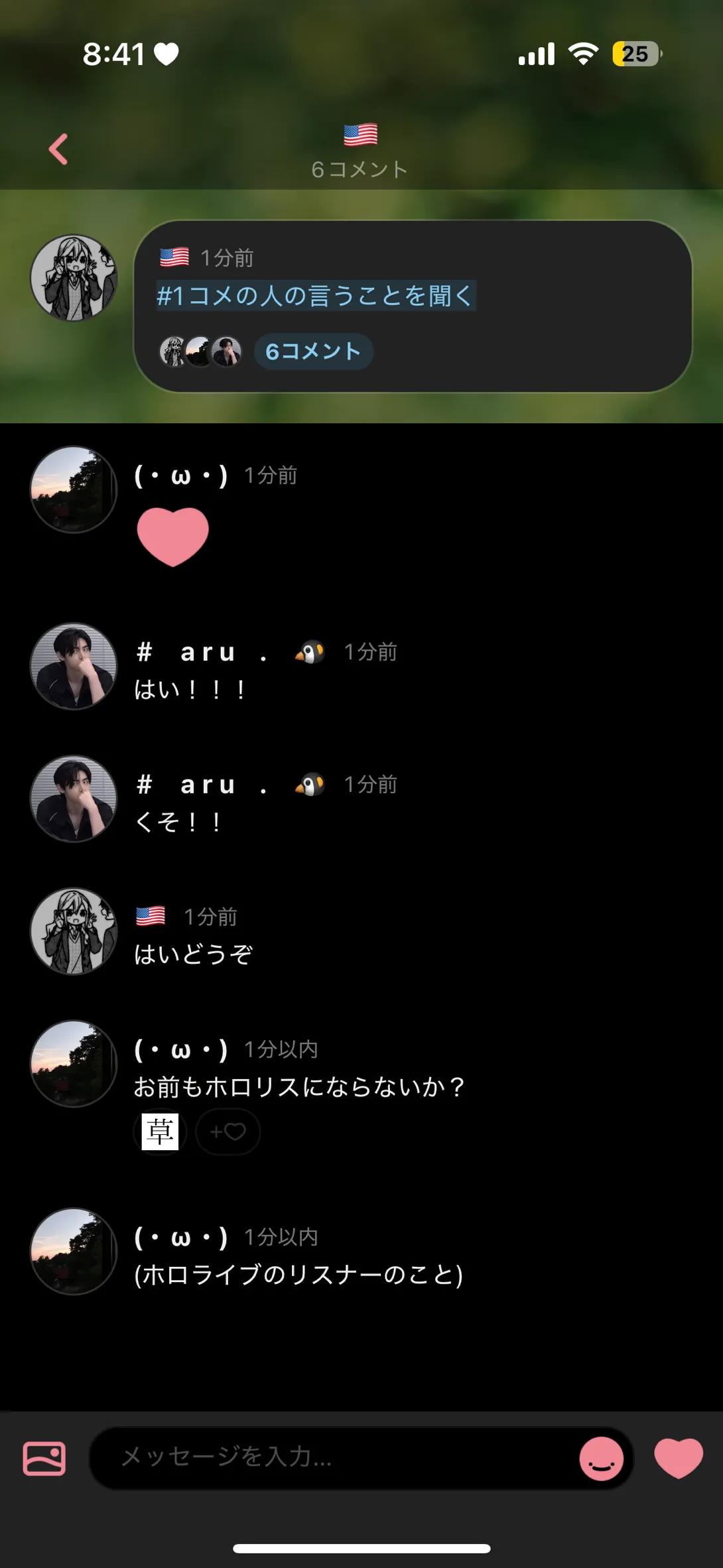This screenshot has height=1568, width=723.
Task: Open the emoji picker smiley
Action: [601, 1459]
